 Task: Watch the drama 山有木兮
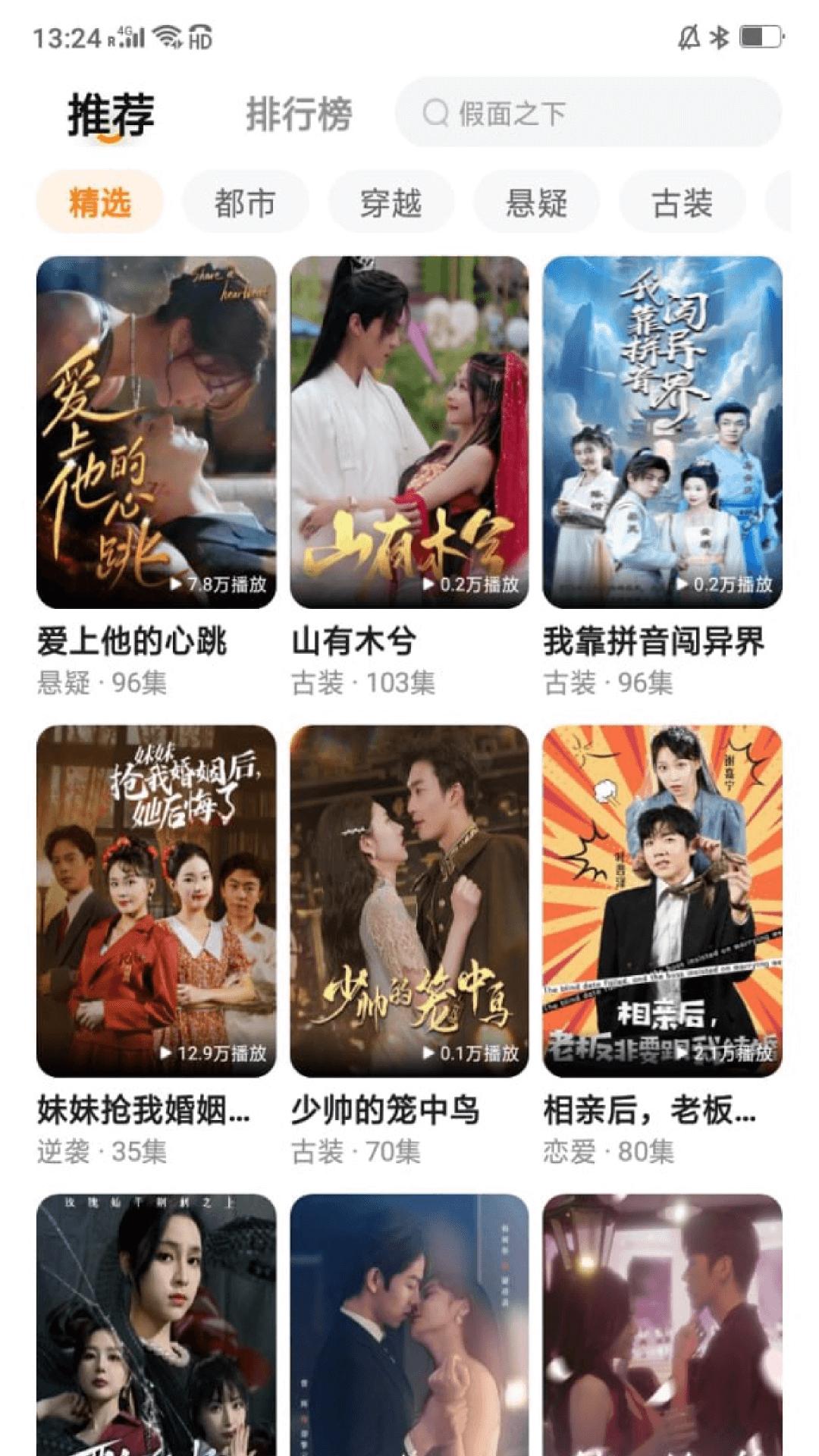409,432
